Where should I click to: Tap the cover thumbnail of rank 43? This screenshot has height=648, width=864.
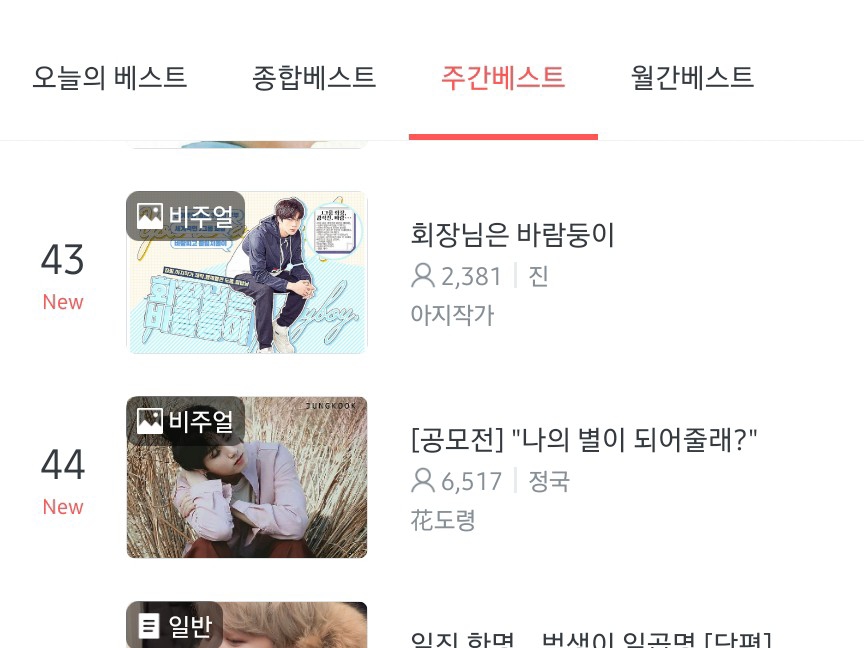(247, 273)
